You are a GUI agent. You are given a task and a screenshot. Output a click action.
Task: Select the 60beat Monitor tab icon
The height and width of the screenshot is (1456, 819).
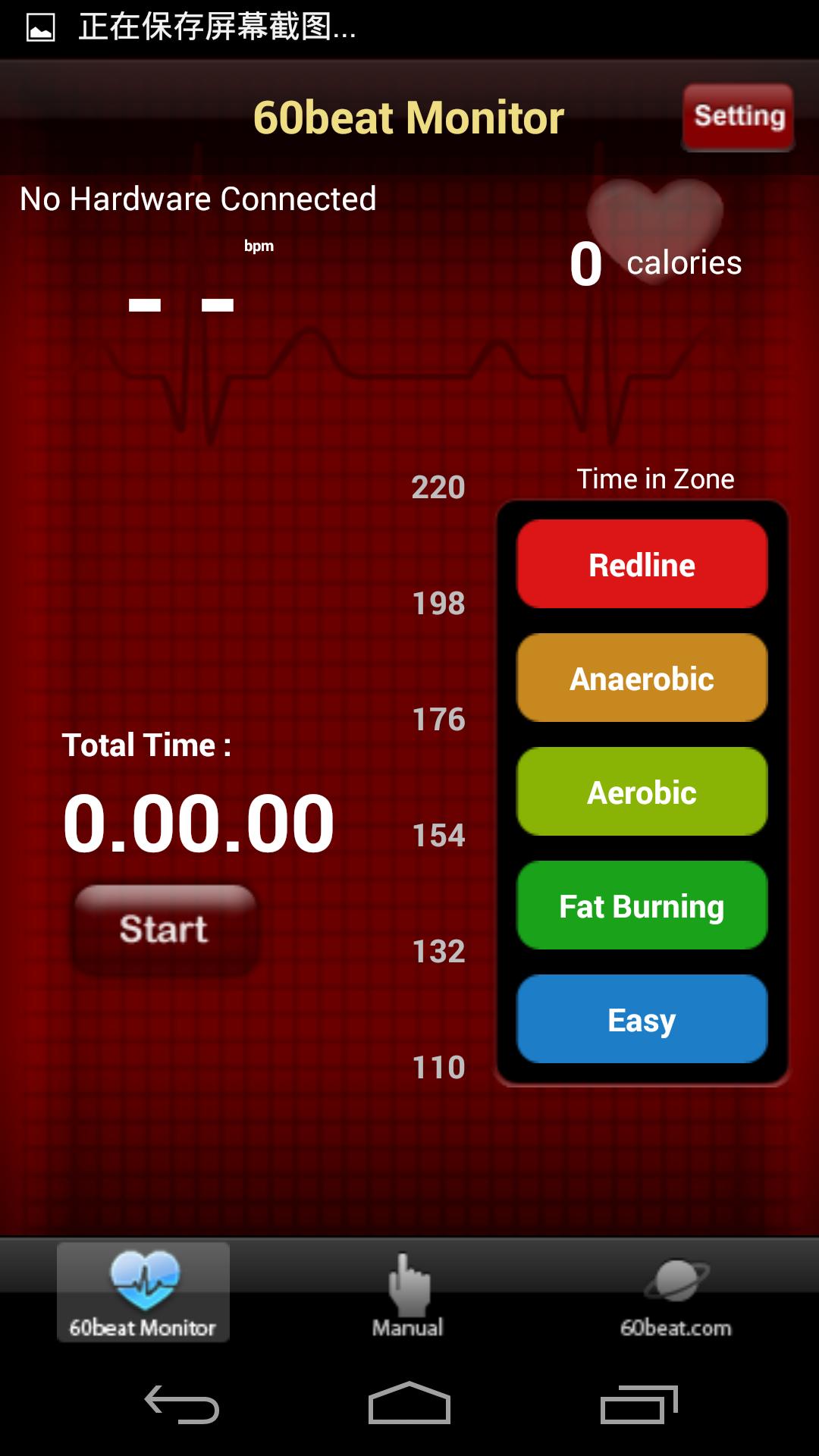(x=143, y=1282)
